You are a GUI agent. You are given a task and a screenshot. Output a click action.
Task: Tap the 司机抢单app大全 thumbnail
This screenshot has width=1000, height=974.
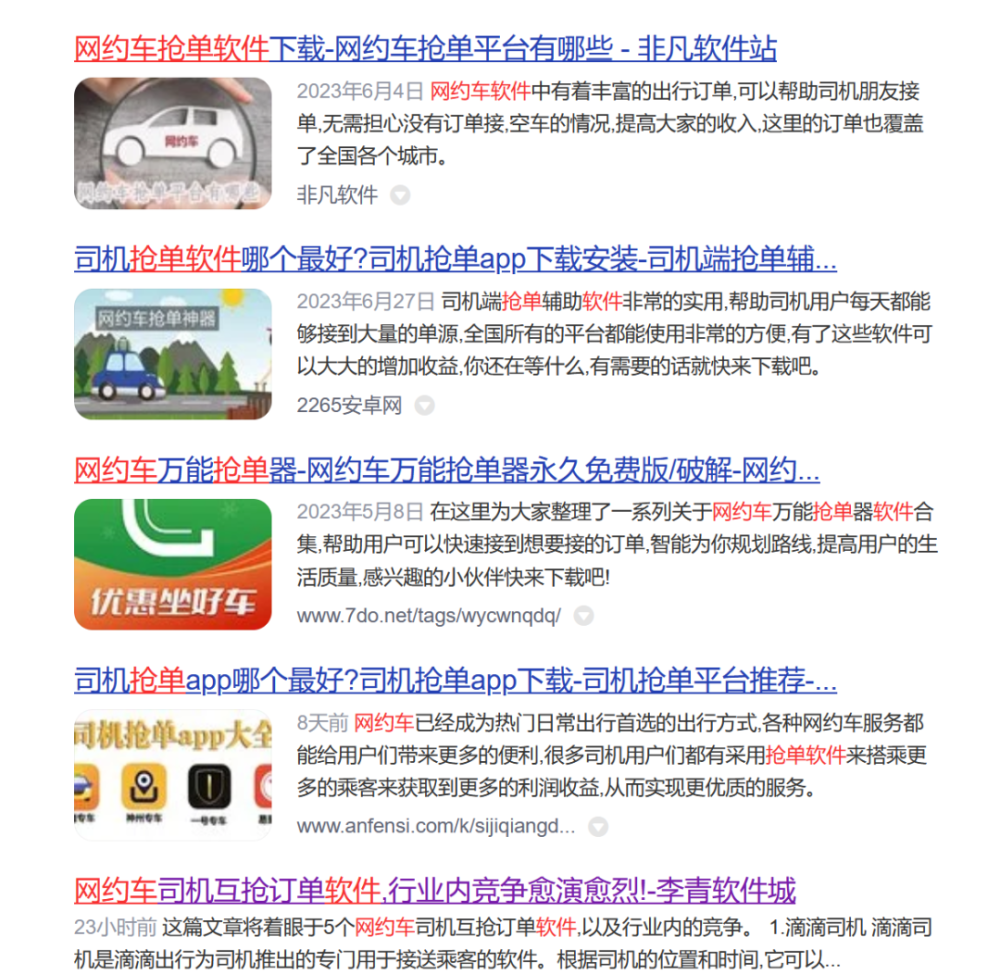point(172,775)
